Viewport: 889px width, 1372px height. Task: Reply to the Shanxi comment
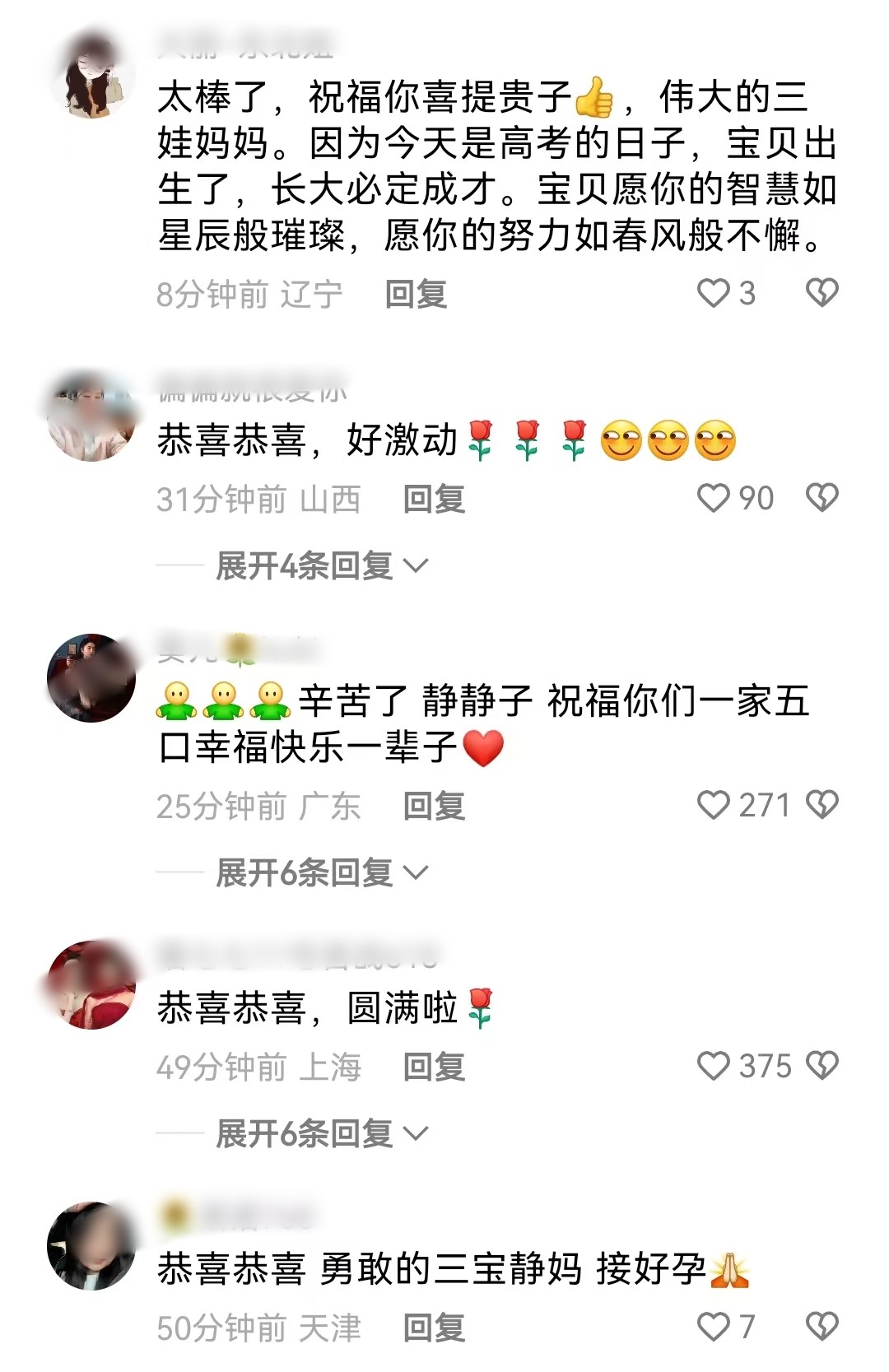click(x=435, y=499)
